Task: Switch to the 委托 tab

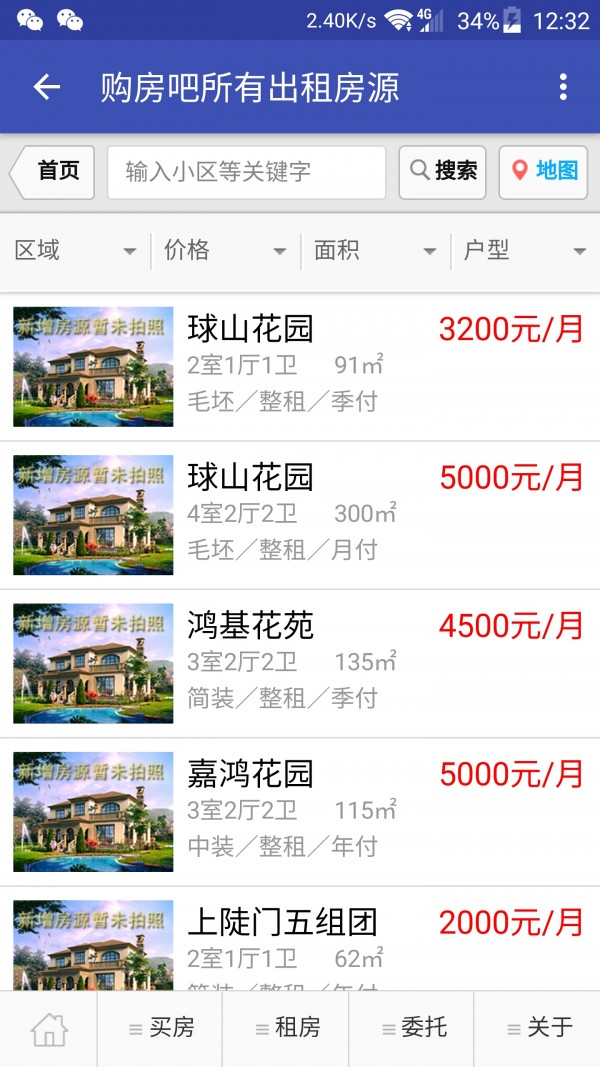Action: 412,1028
